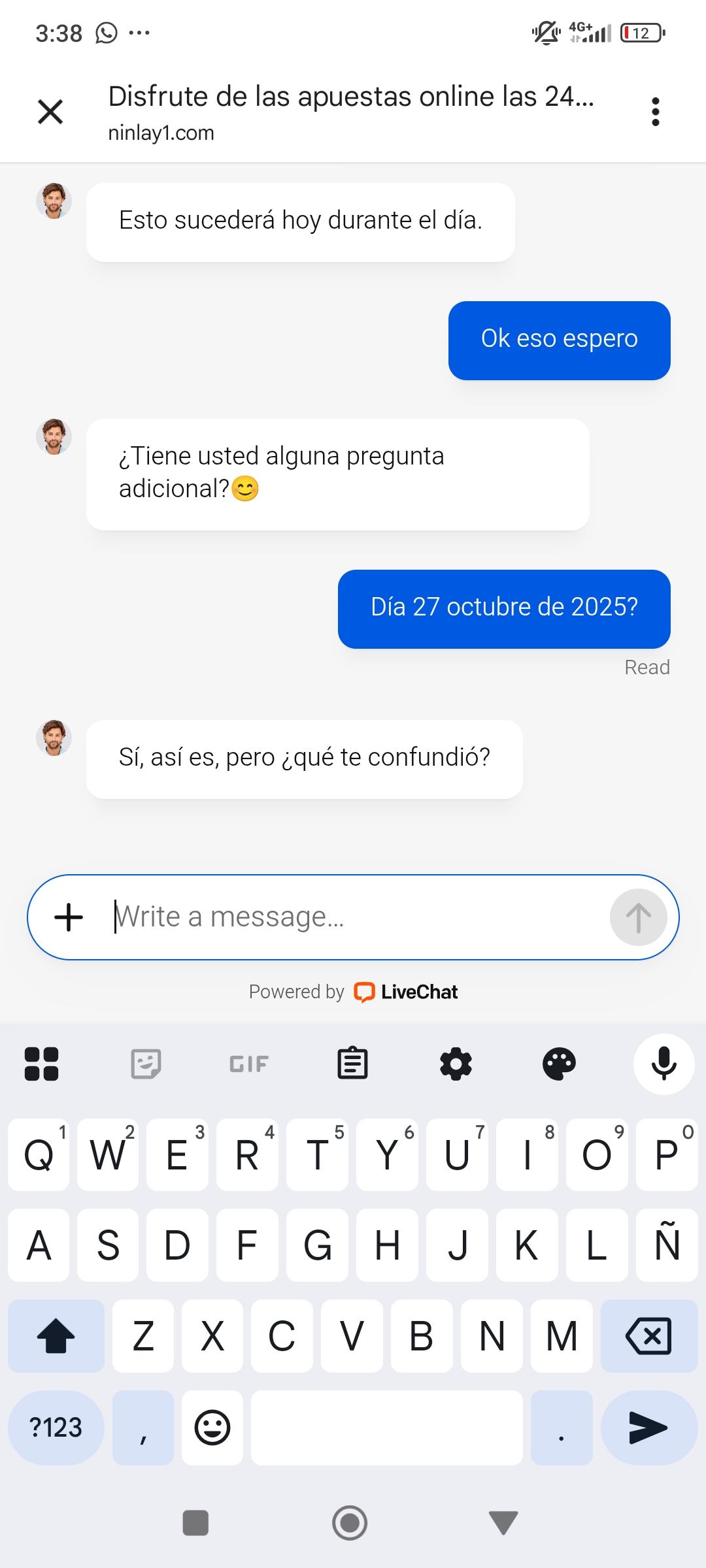Screen dimensions: 706x1568
Task: Tap the shift key
Action: 56,1335
